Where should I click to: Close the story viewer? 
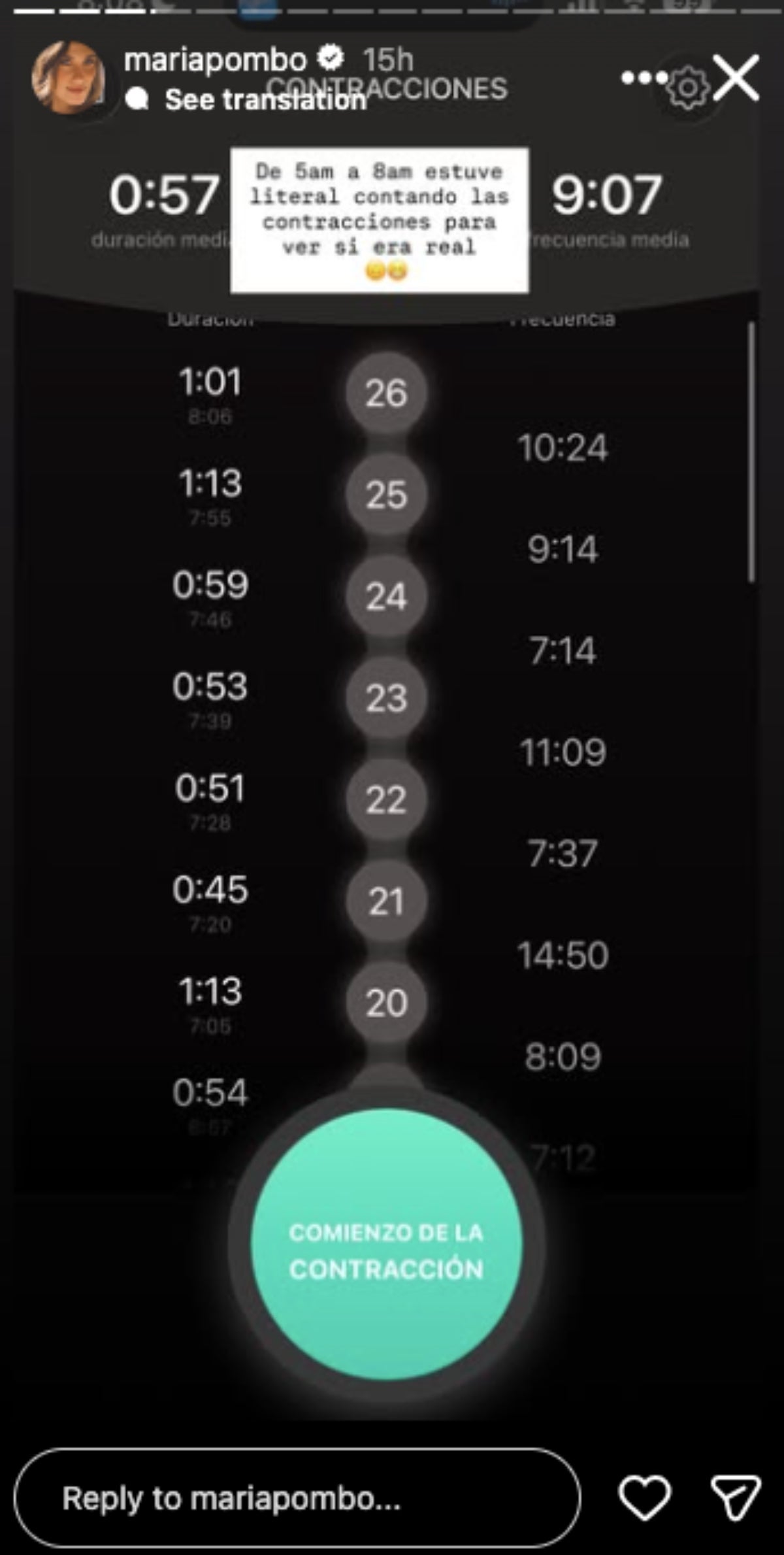coord(736,78)
